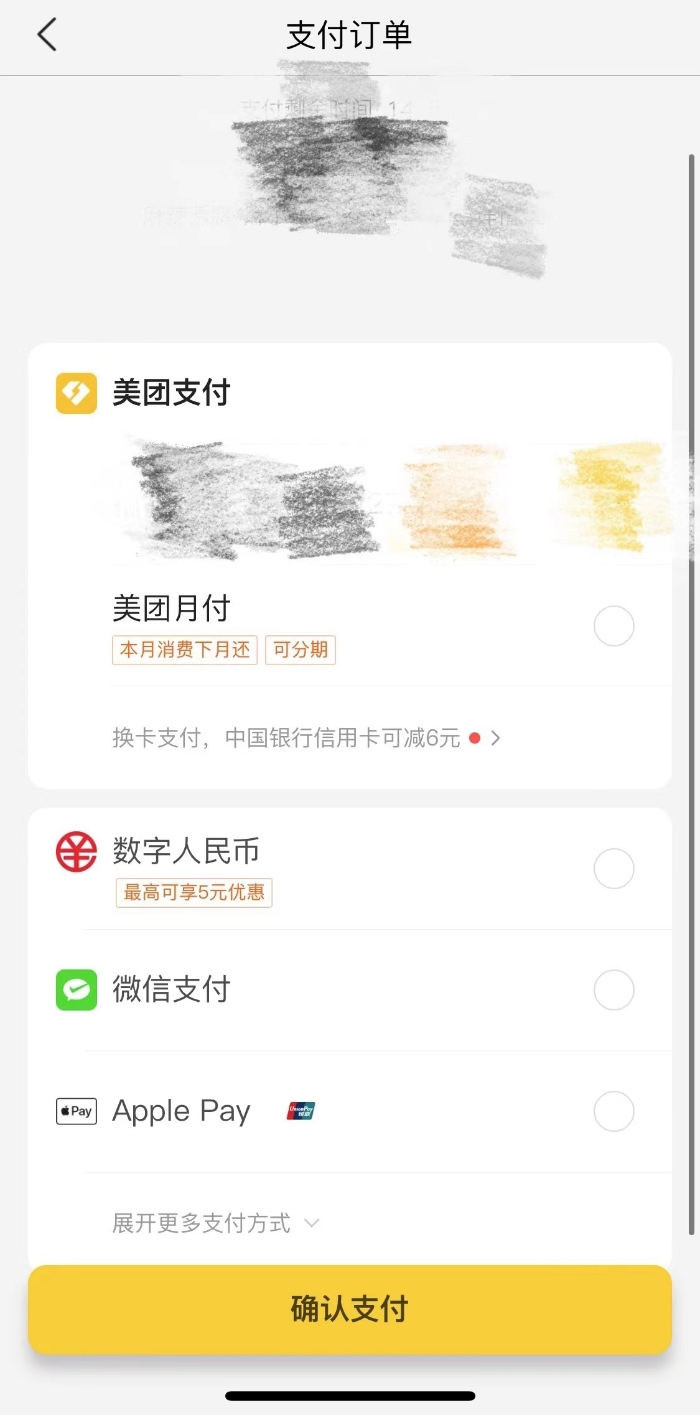Image resolution: width=700 pixels, height=1415 pixels.
Task: Pick Apple Pay for this order
Action: pyautogui.click(x=613, y=1111)
